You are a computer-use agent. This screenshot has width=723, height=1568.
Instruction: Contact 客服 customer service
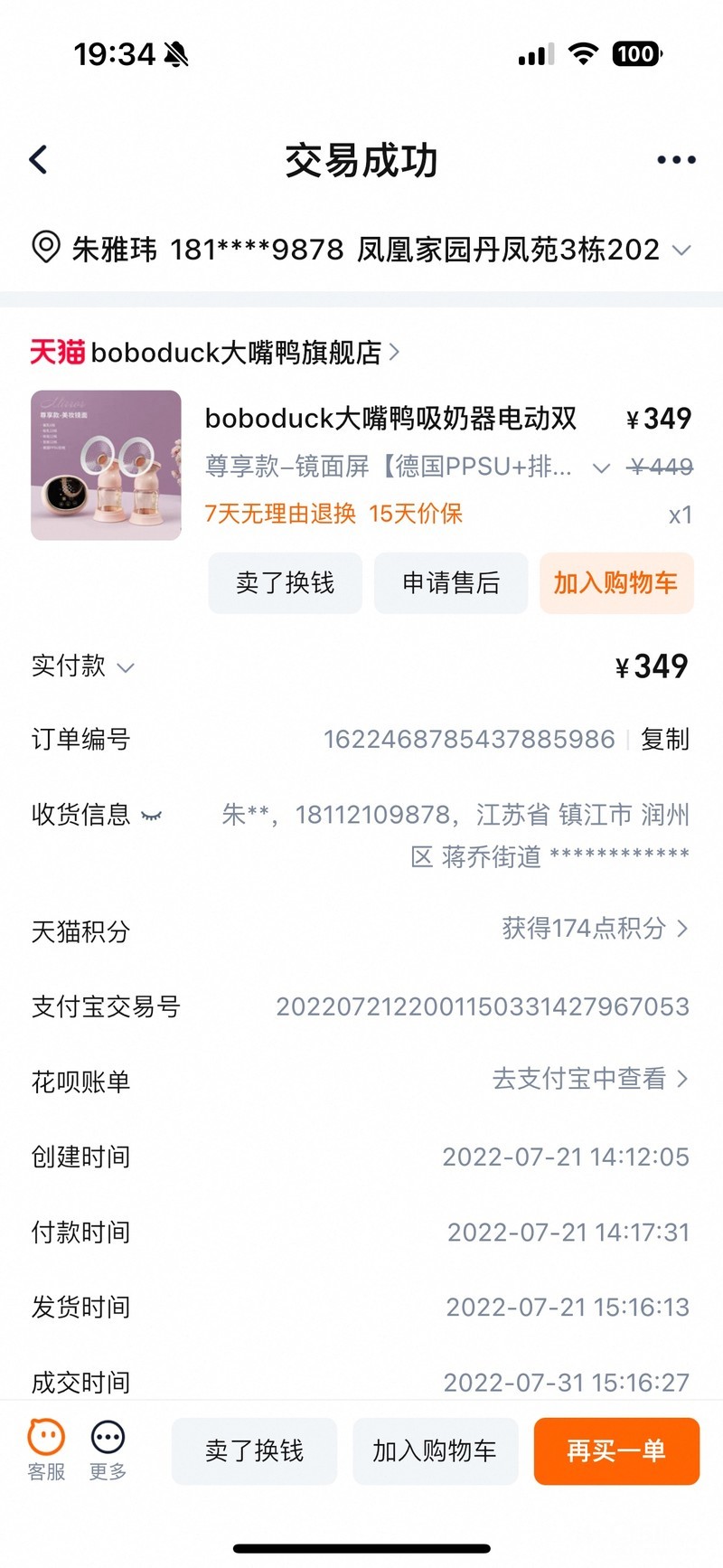pyautogui.click(x=46, y=1449)
